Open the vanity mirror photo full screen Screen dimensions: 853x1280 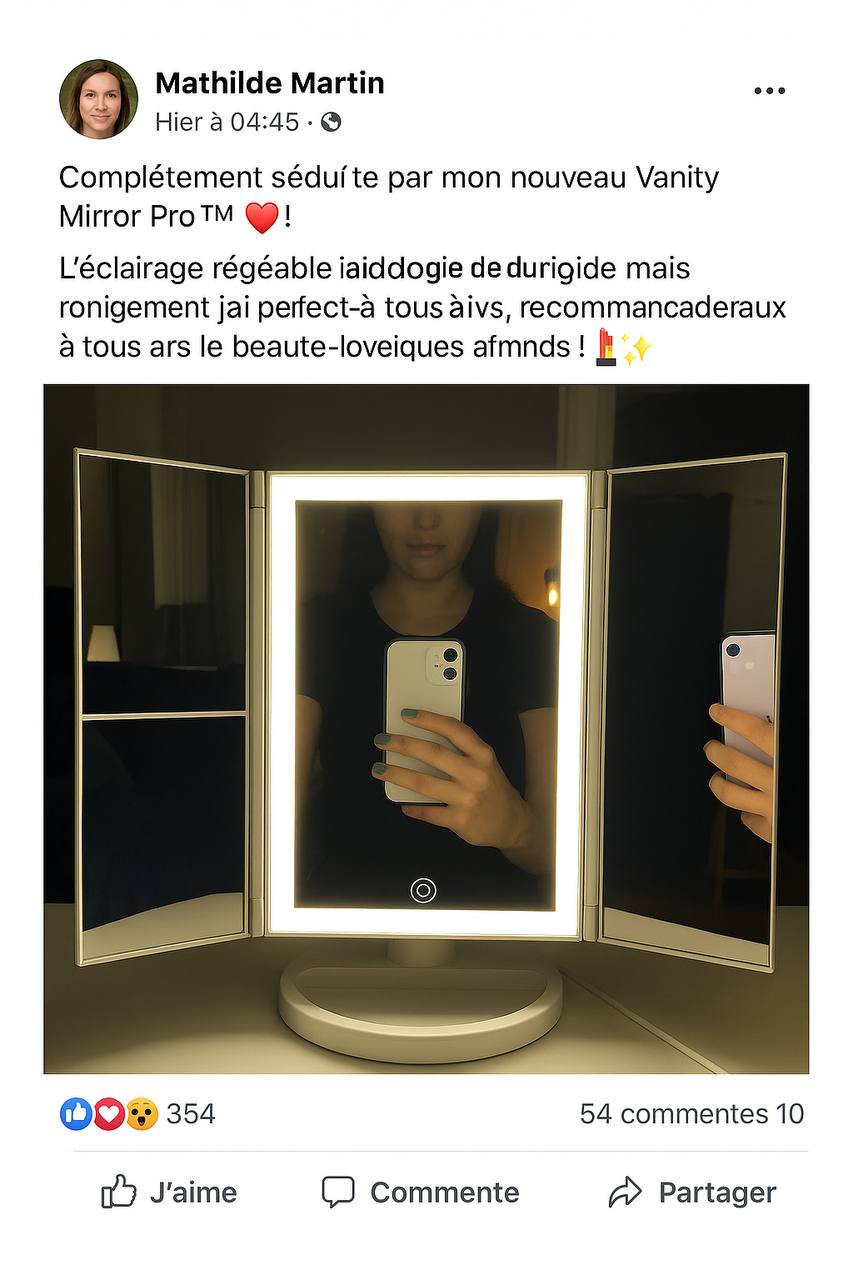coord(426,728)
